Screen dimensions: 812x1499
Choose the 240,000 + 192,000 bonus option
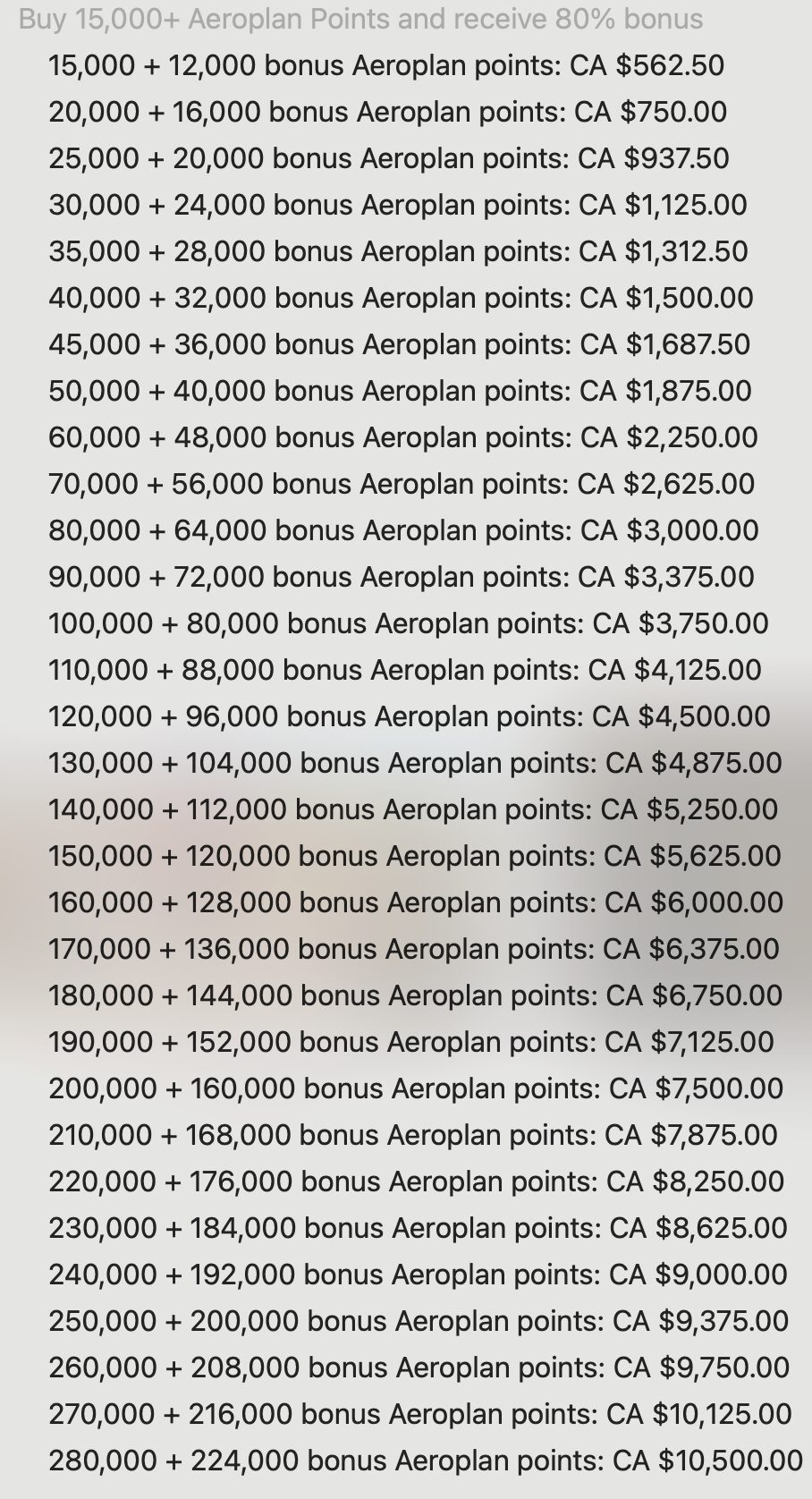419,1275
